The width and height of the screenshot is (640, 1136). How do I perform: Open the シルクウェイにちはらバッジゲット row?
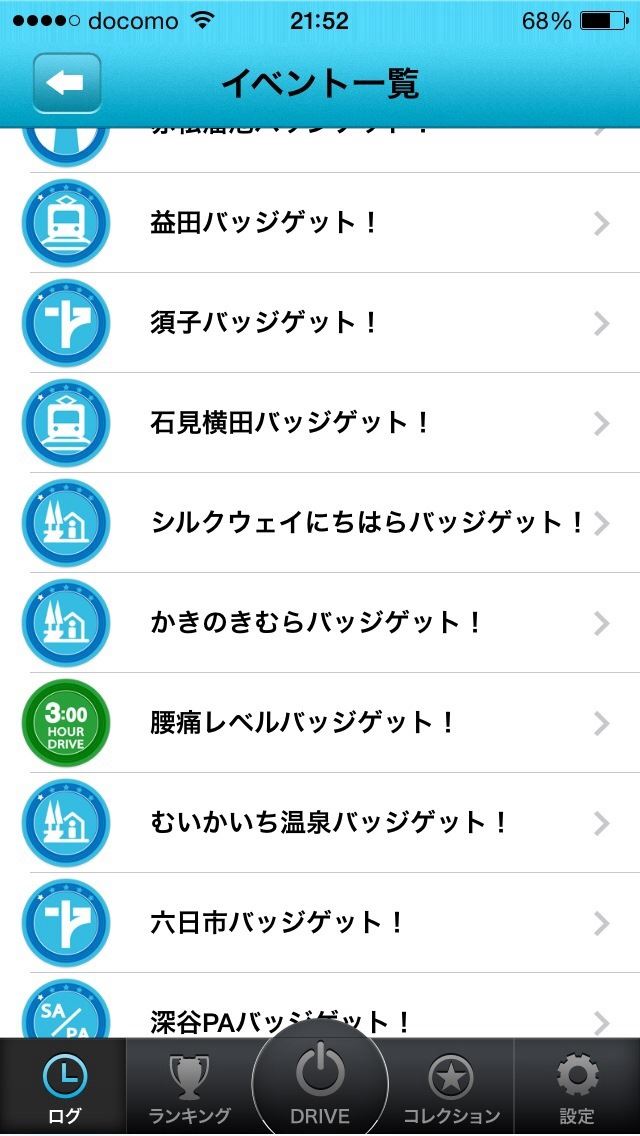point(320,523)
